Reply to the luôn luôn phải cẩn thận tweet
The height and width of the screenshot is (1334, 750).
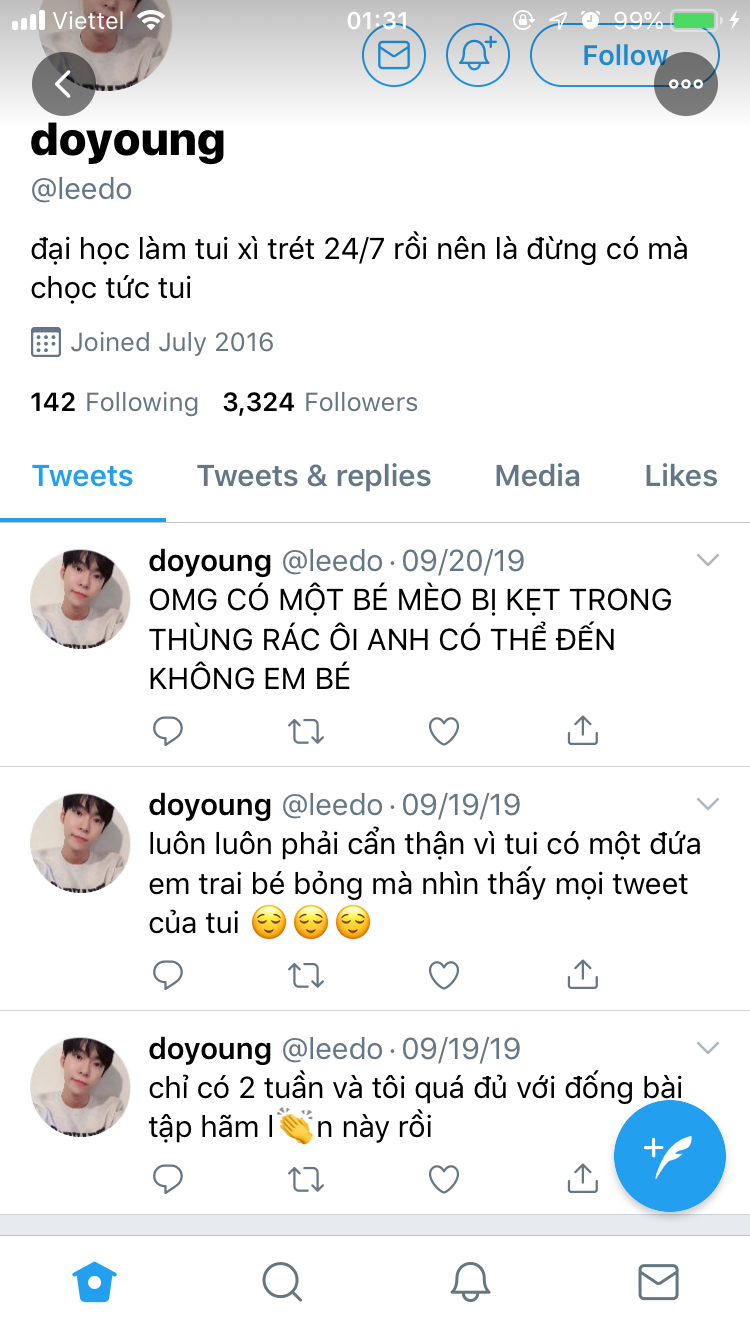168,975
